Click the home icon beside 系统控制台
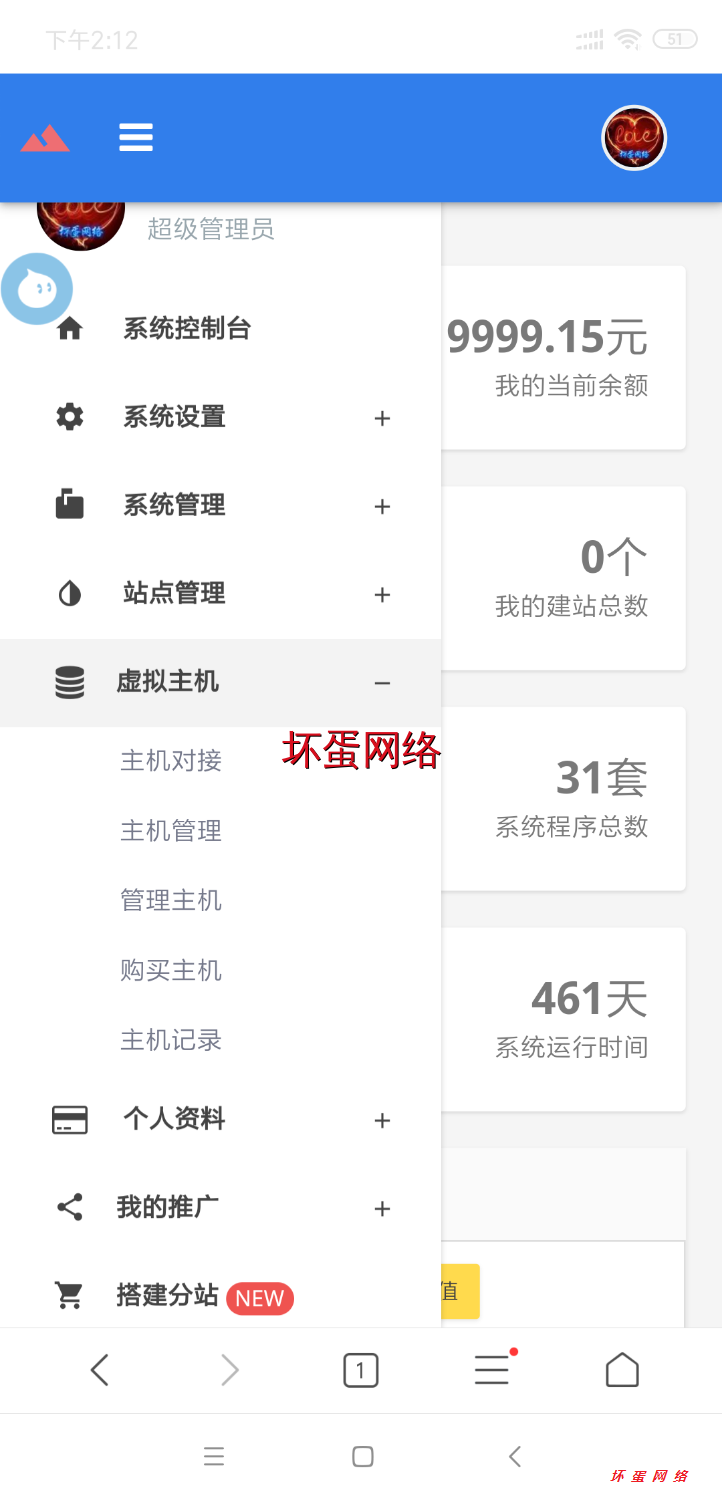 coord(68,329)
